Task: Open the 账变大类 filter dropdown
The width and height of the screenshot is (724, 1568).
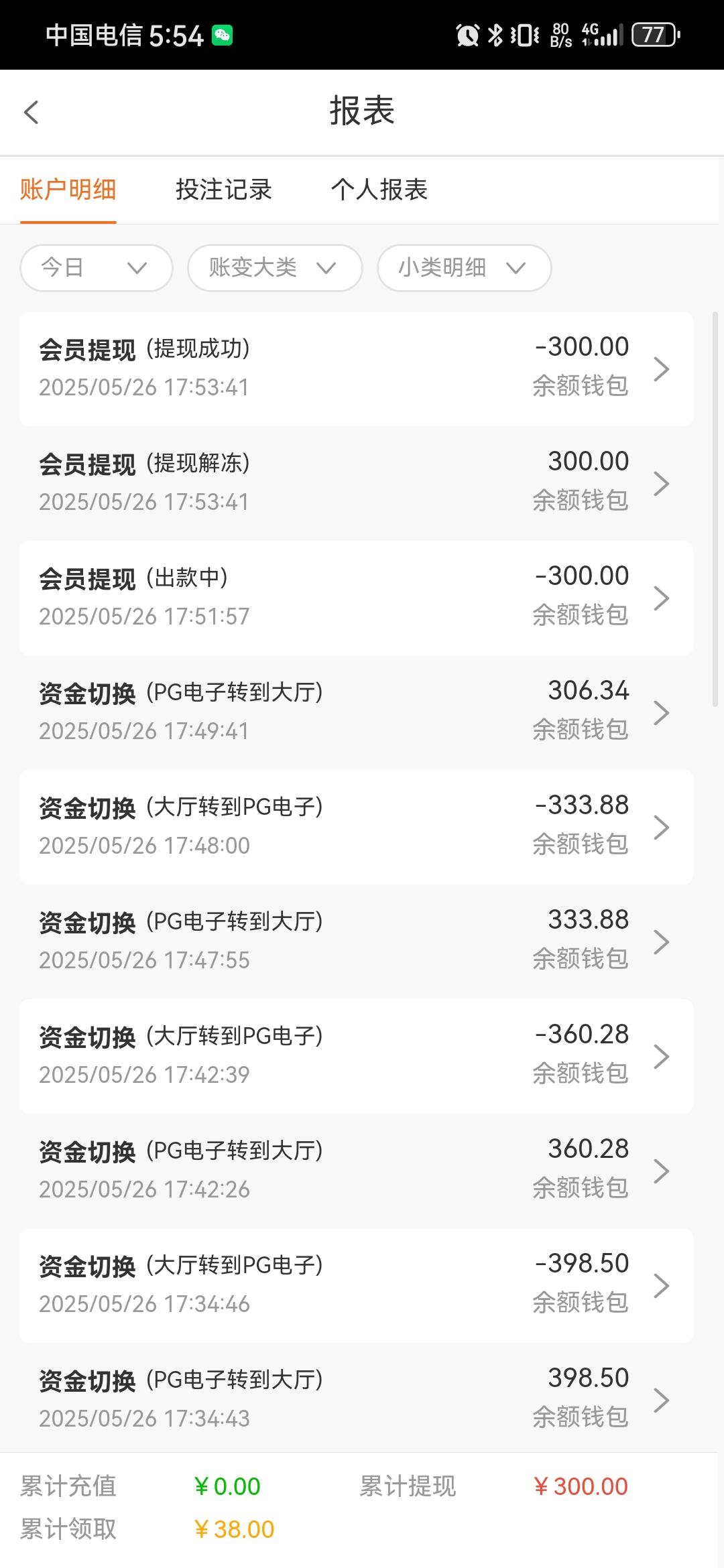Action: (274, 268)
